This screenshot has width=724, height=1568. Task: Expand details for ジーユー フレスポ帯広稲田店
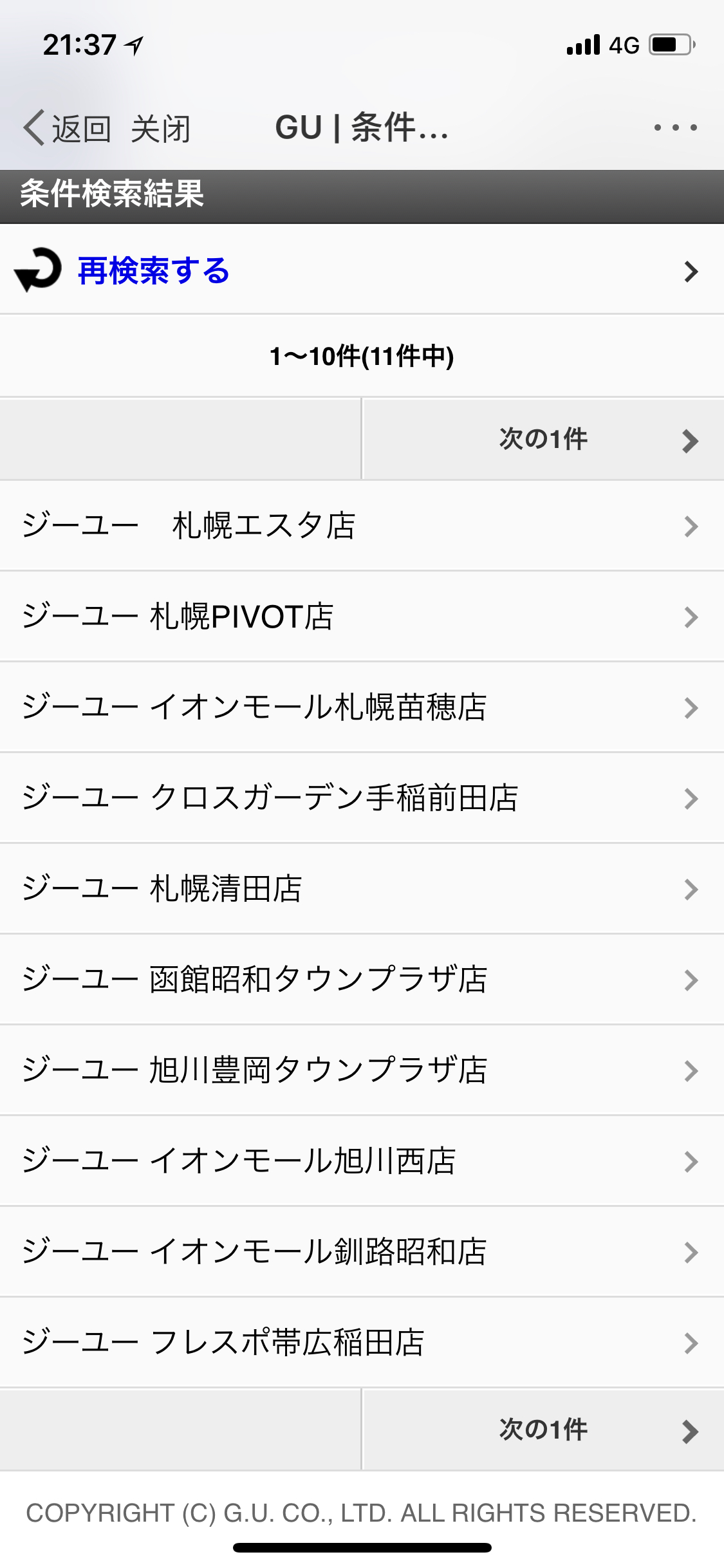point(360,1343)
